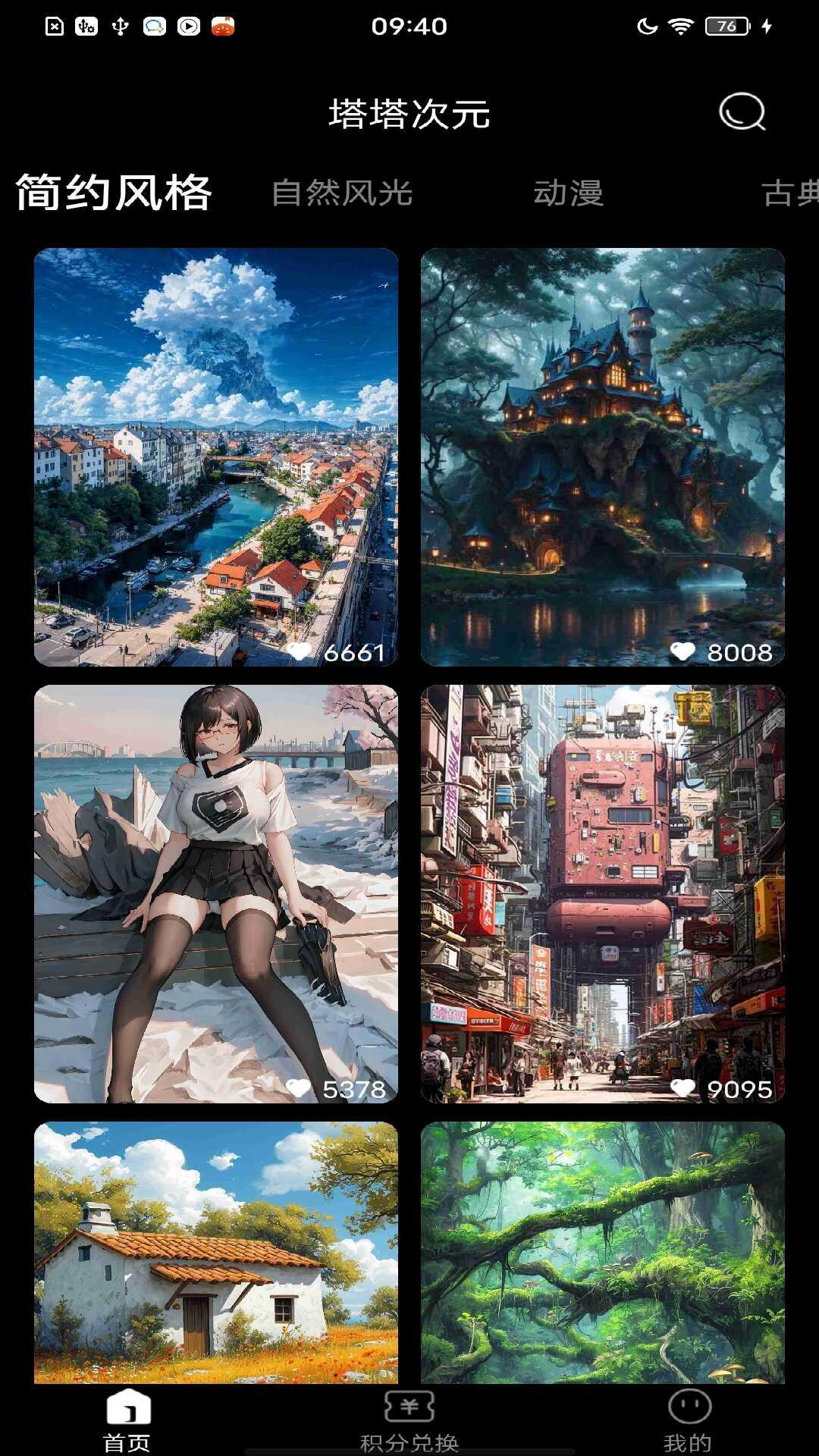Open the cyberpunk street wallpaper with 9095 likes
The image size is (819, 1456).
(x=603, y=893)
